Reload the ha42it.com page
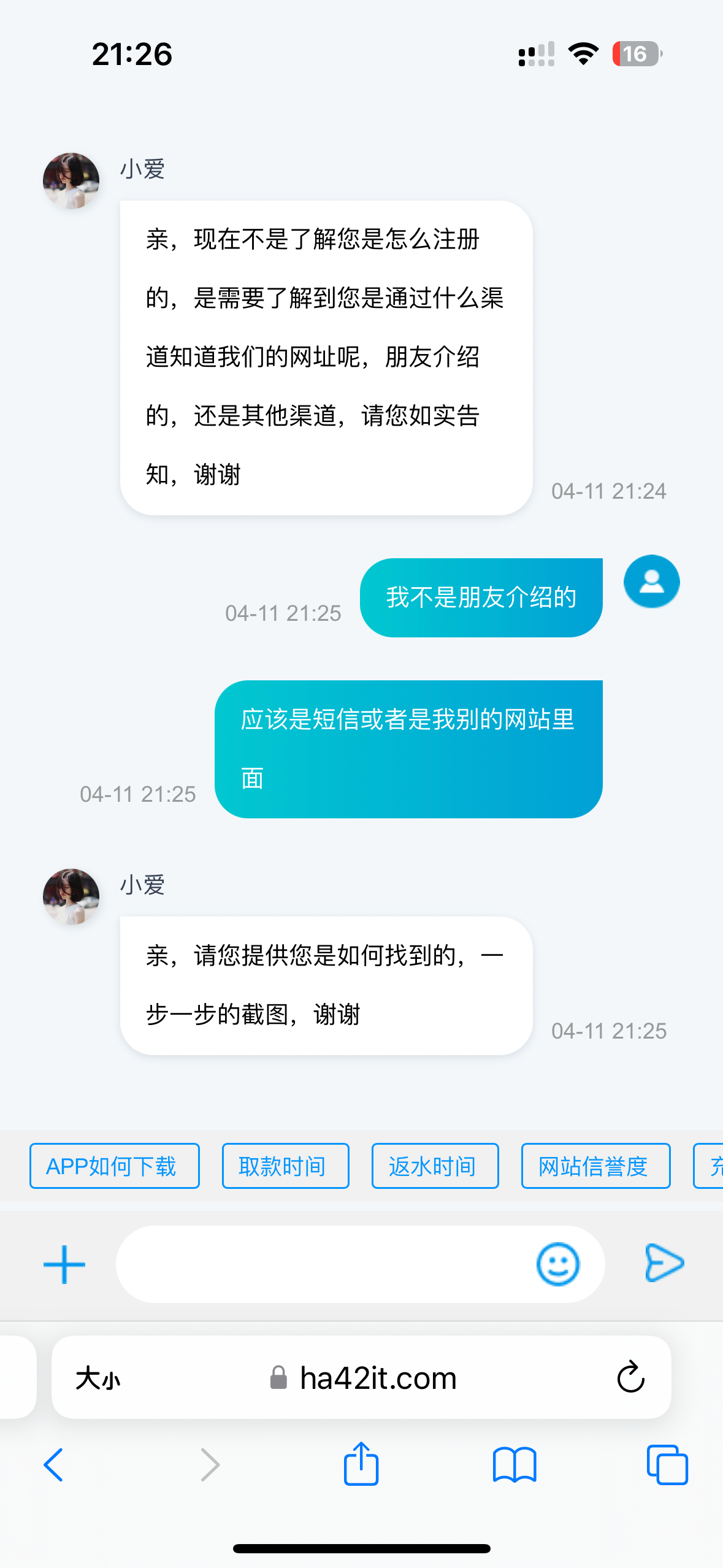Viewport: 723px width, 1568px height. [x=630, y=1378]
